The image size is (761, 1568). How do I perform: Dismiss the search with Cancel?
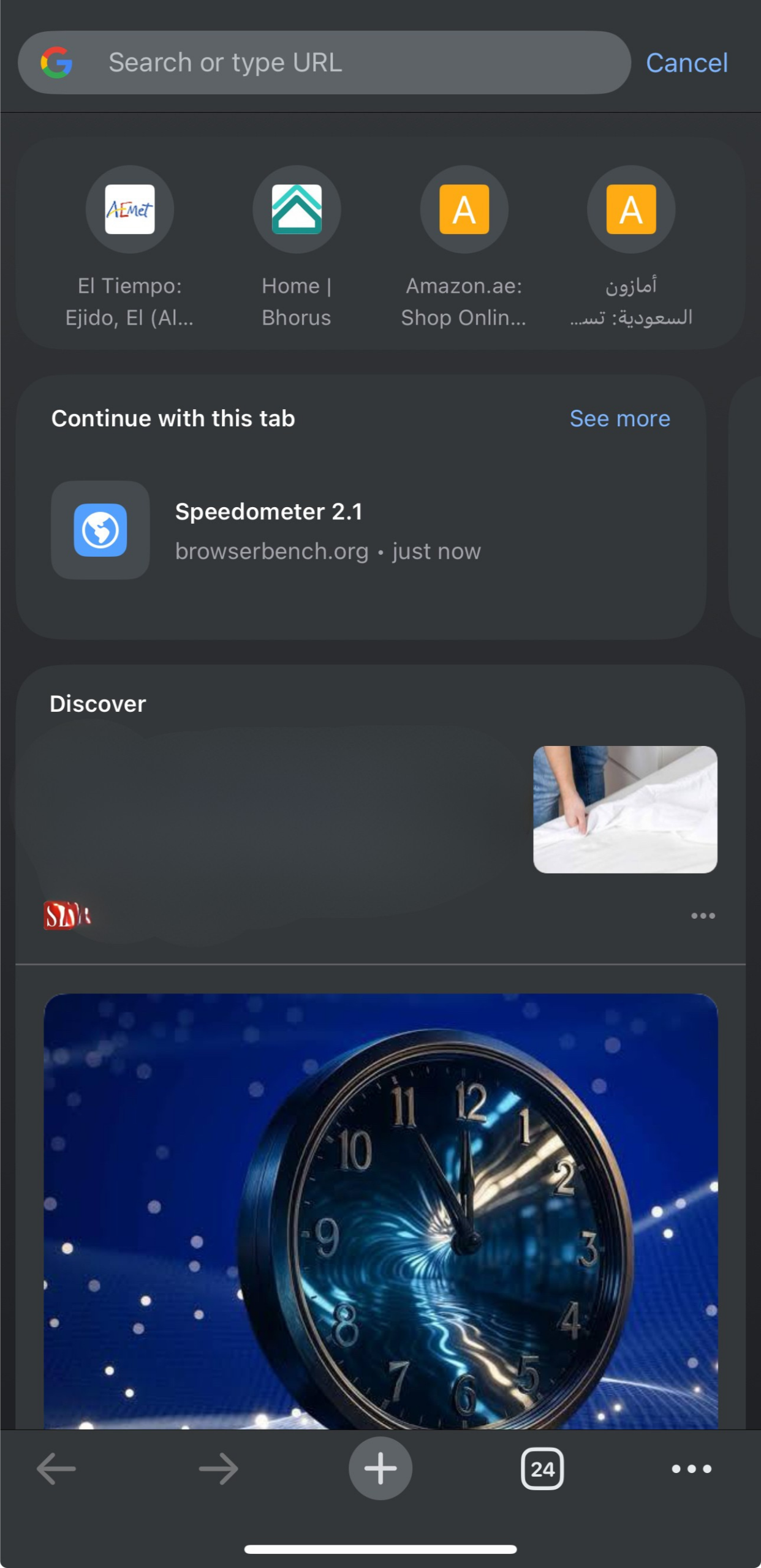(x=686, y=62)
